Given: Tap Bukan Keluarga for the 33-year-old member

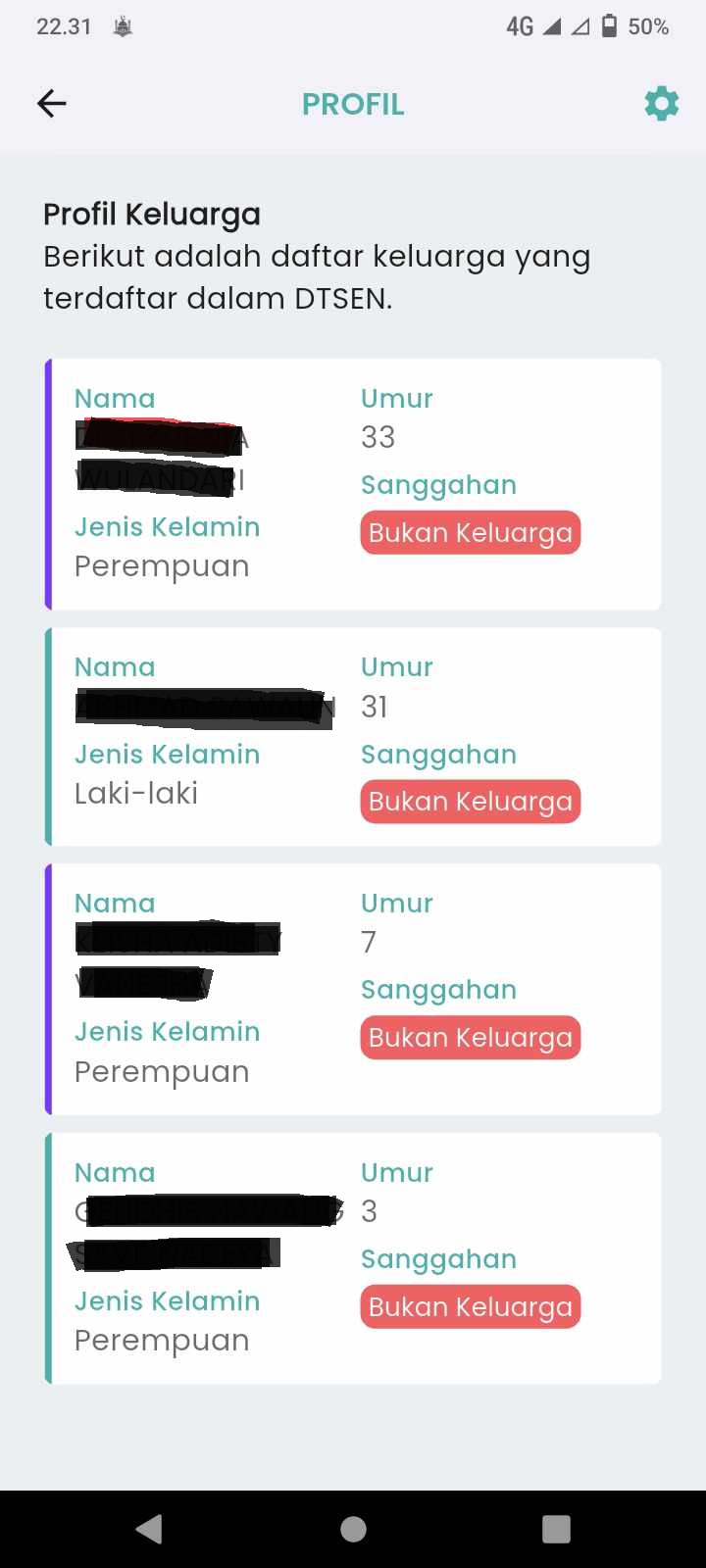Looking at the screenshot, I should 471,533.
